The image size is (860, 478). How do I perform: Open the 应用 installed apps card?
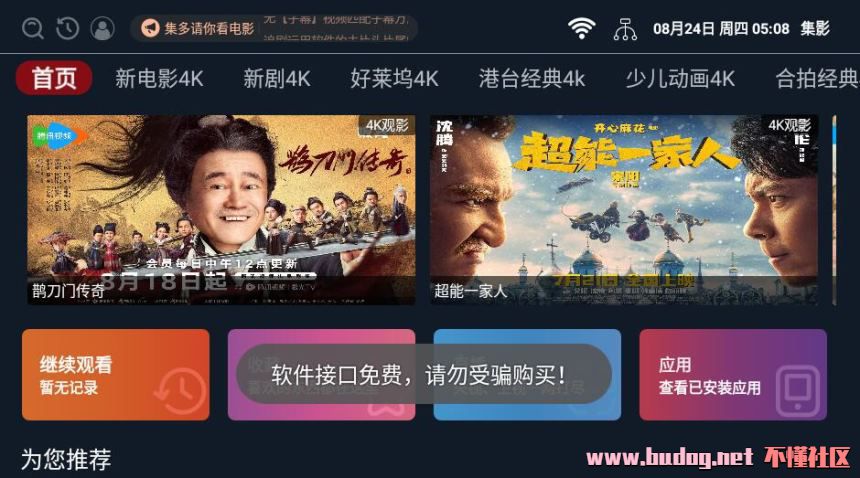tap(733, 374)
